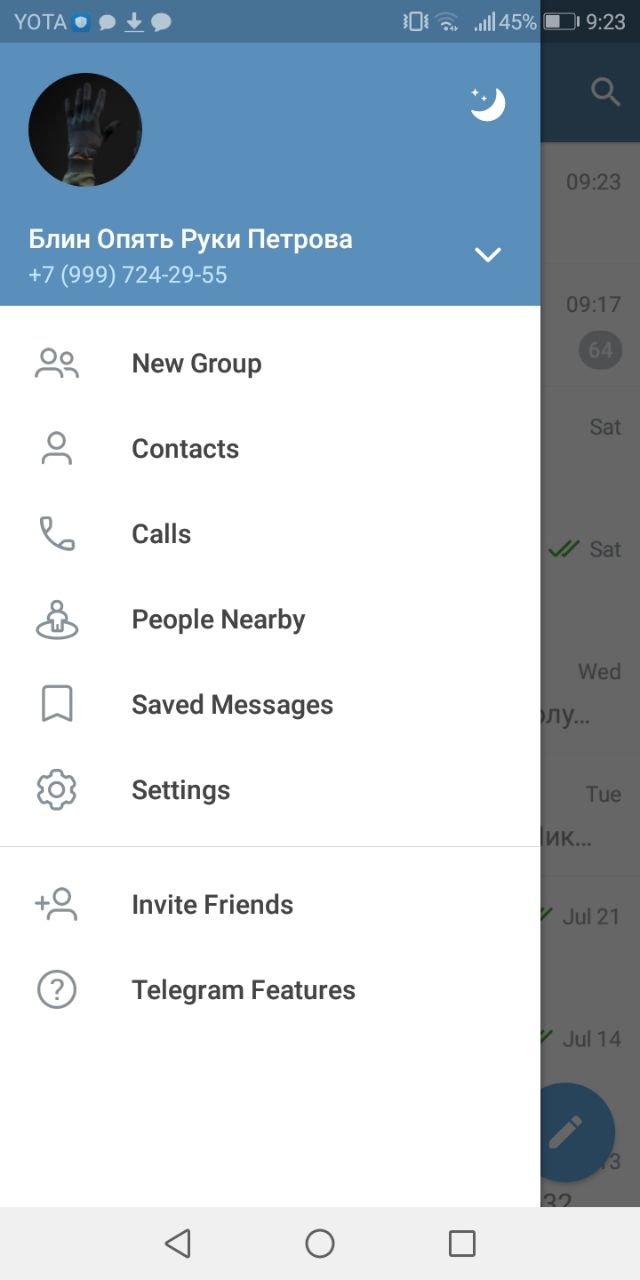Open Settings
The width and height of the screenshot is (640, 1280).
[270, 790]
